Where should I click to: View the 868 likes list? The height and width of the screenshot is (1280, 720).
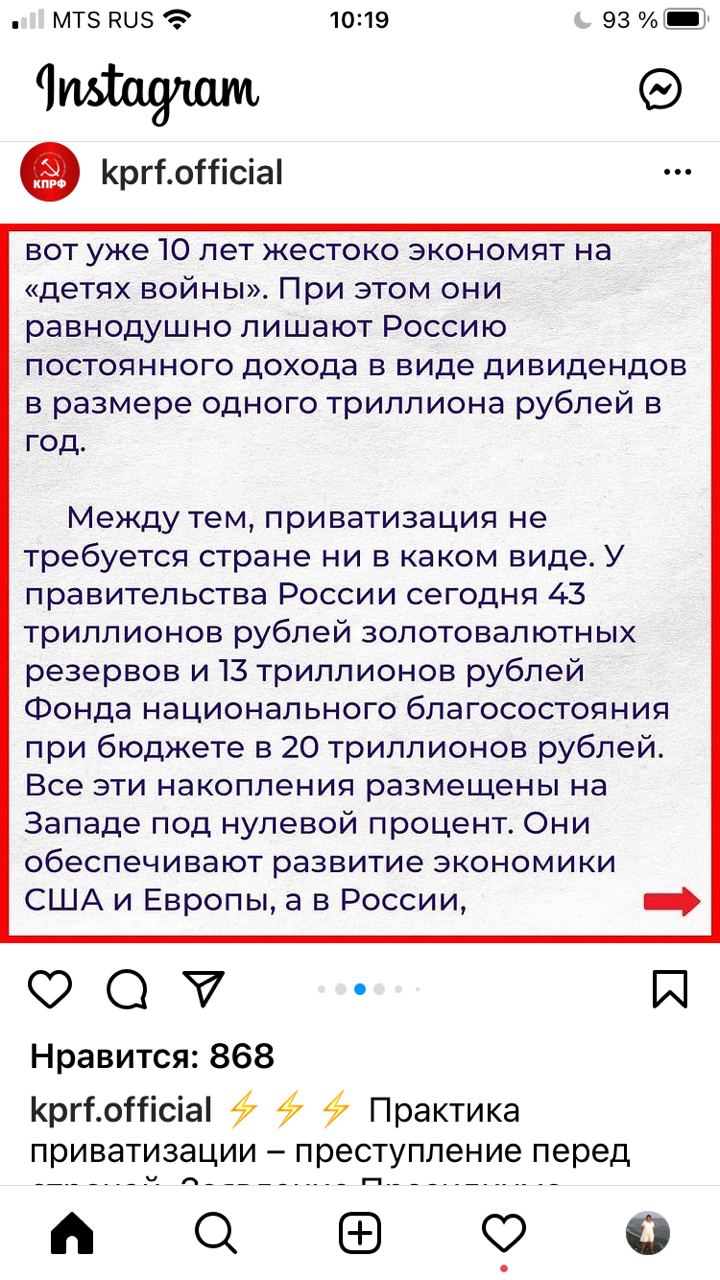pyautogui.click(x=152, y=1056)
